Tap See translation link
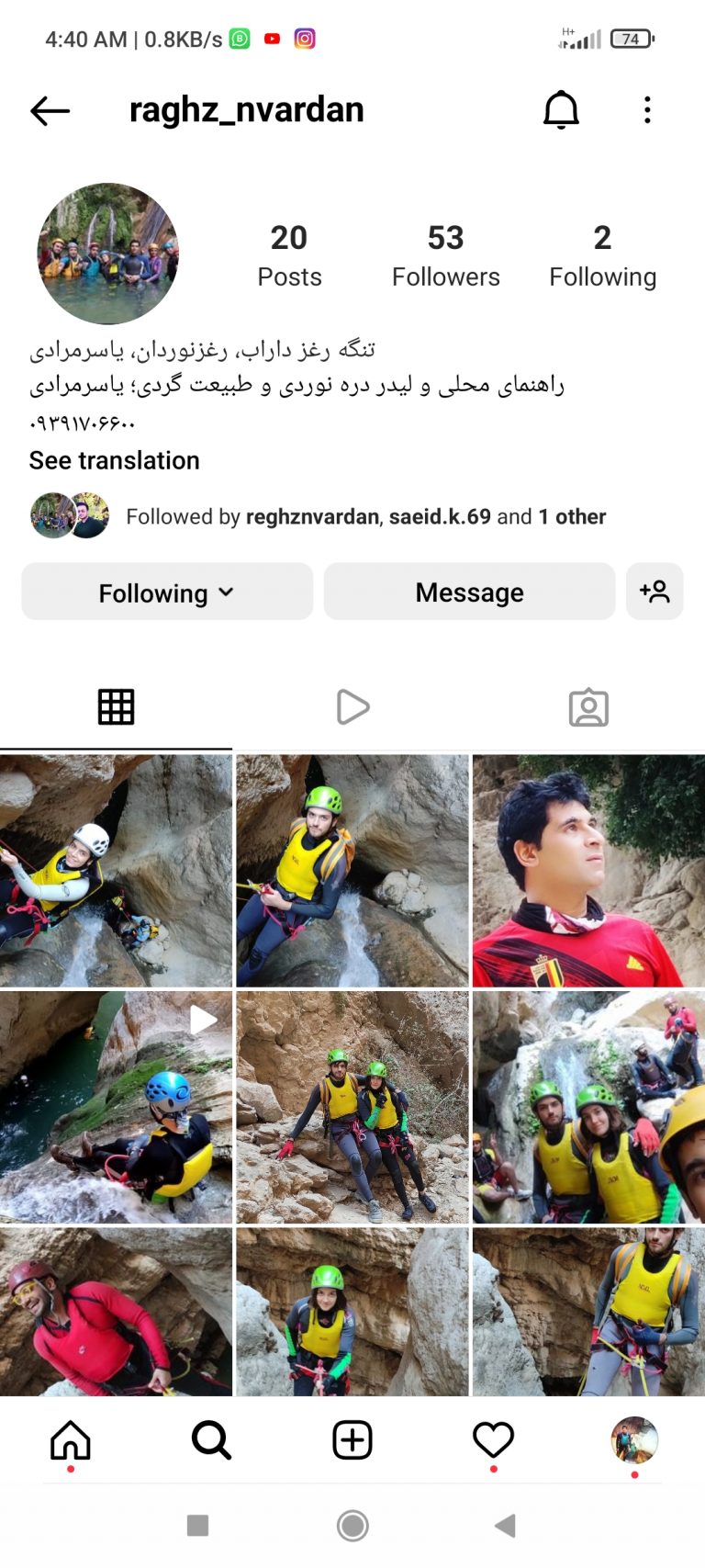This screenshot has width=705, height=1568. (x=113, y=460)
